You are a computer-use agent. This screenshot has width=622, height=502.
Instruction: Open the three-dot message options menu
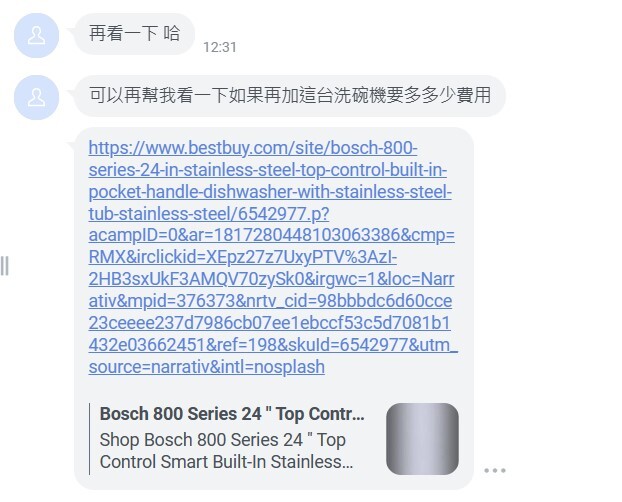pos(494,470)
